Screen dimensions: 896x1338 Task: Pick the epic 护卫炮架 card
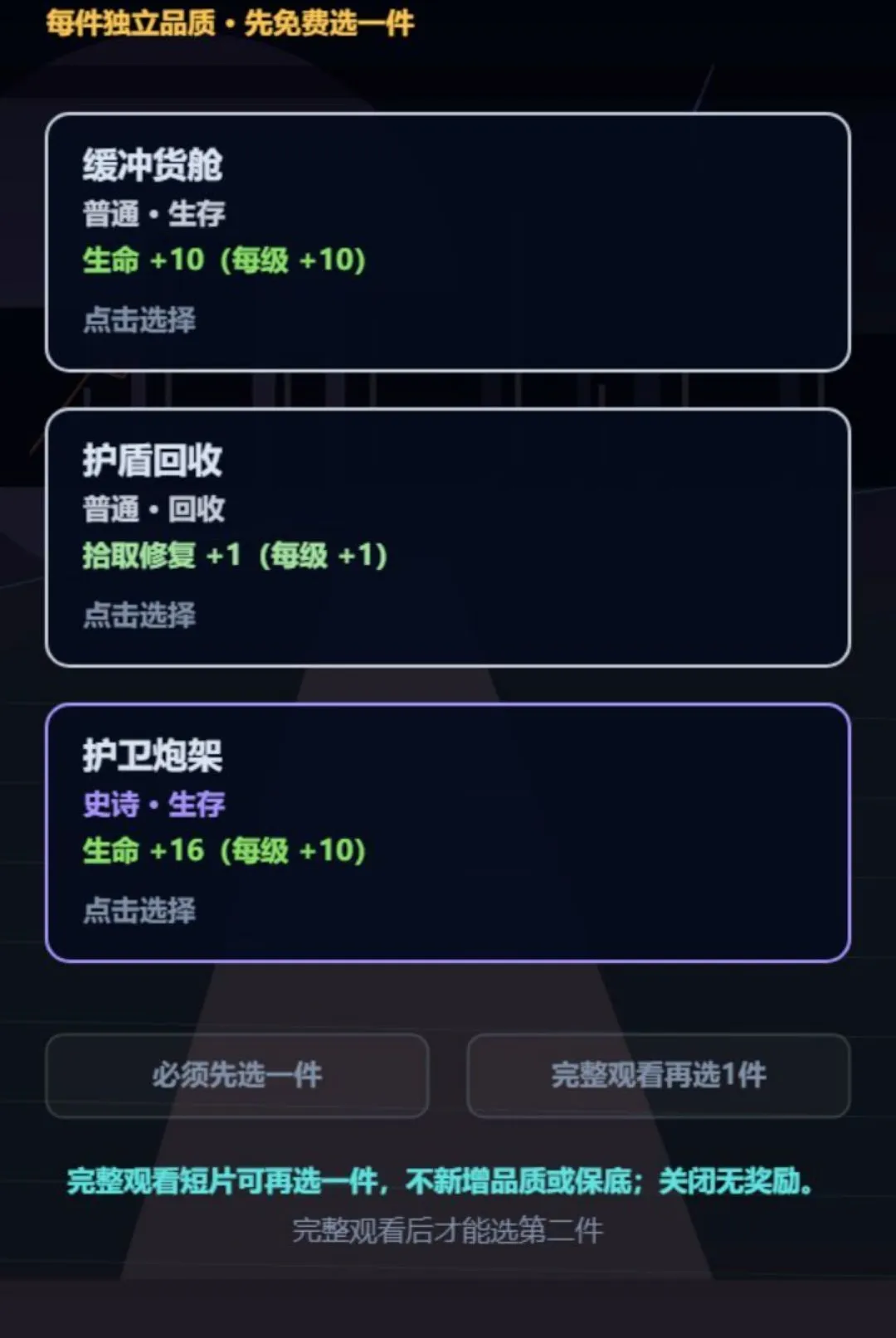click(x=448, y=833)
